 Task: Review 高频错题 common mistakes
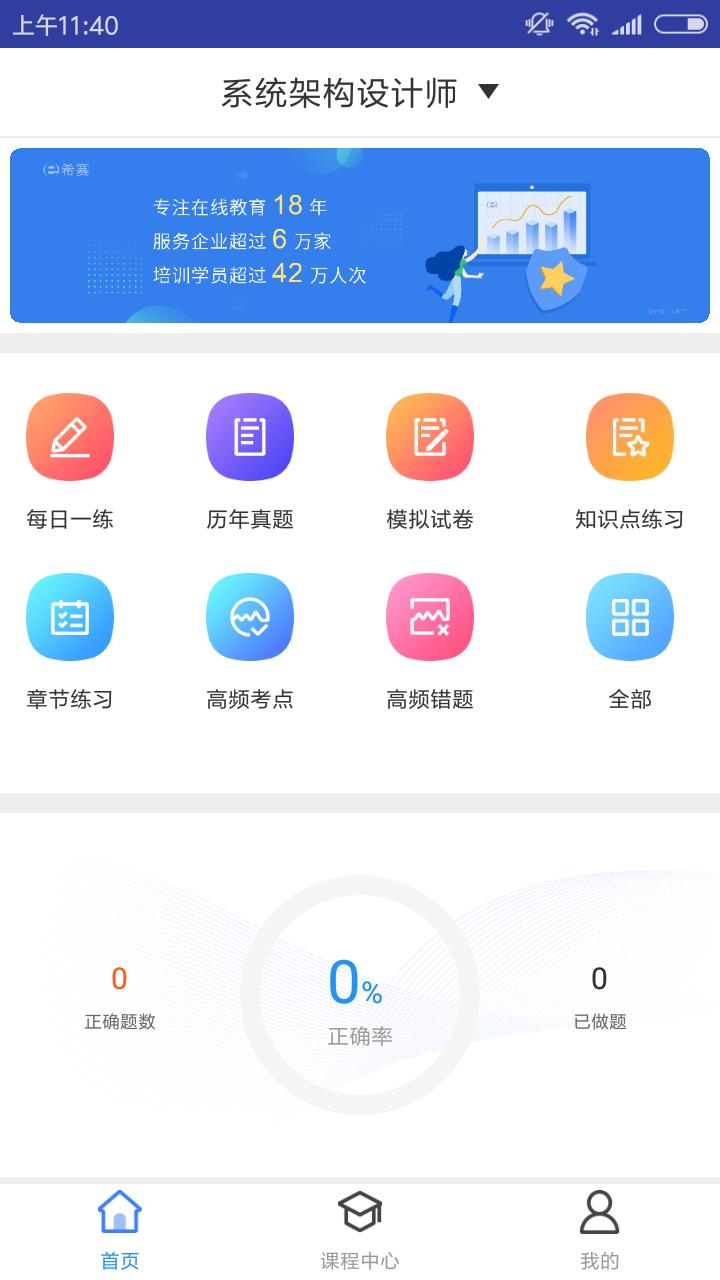pyautogui.click(x=430, y=618)
